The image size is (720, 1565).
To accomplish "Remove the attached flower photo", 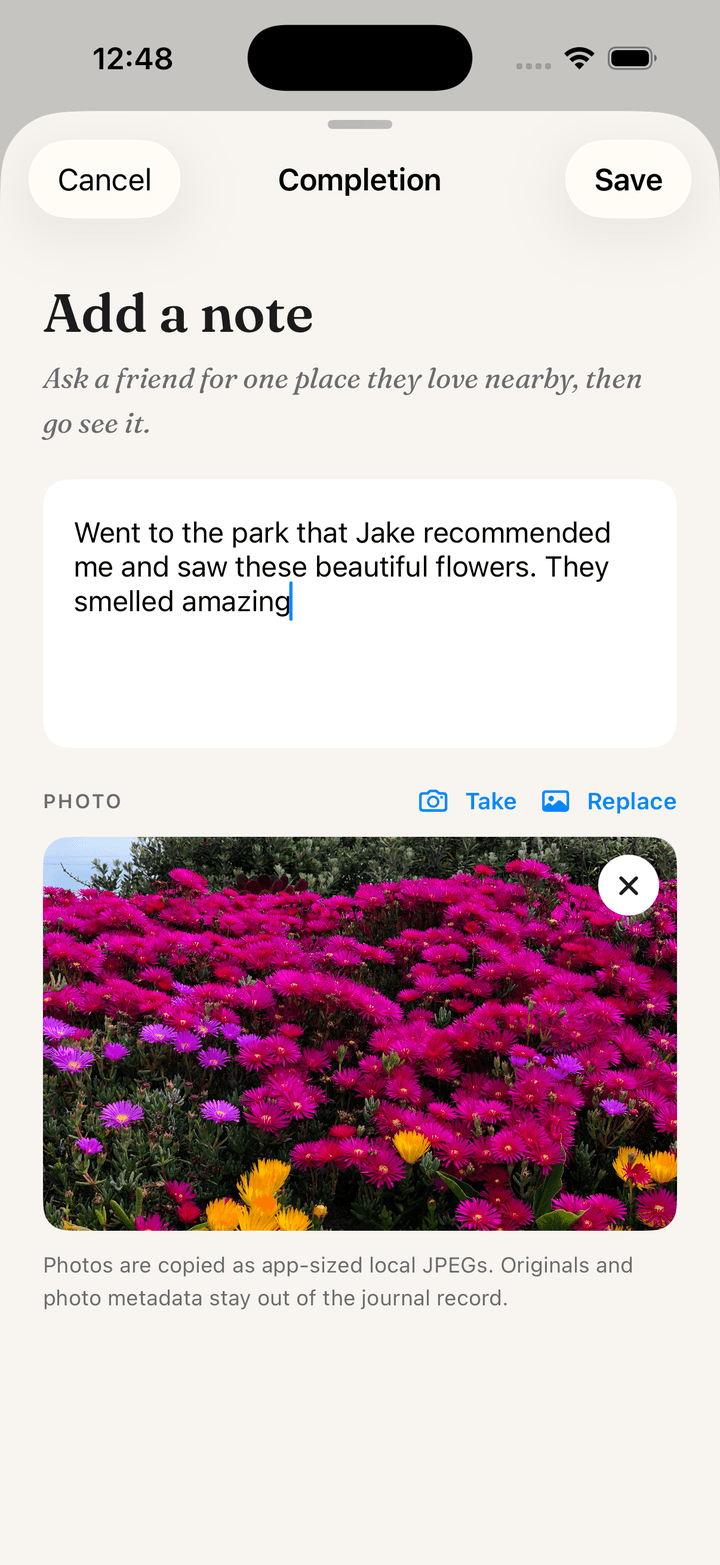I will click(x=628, y=885).
